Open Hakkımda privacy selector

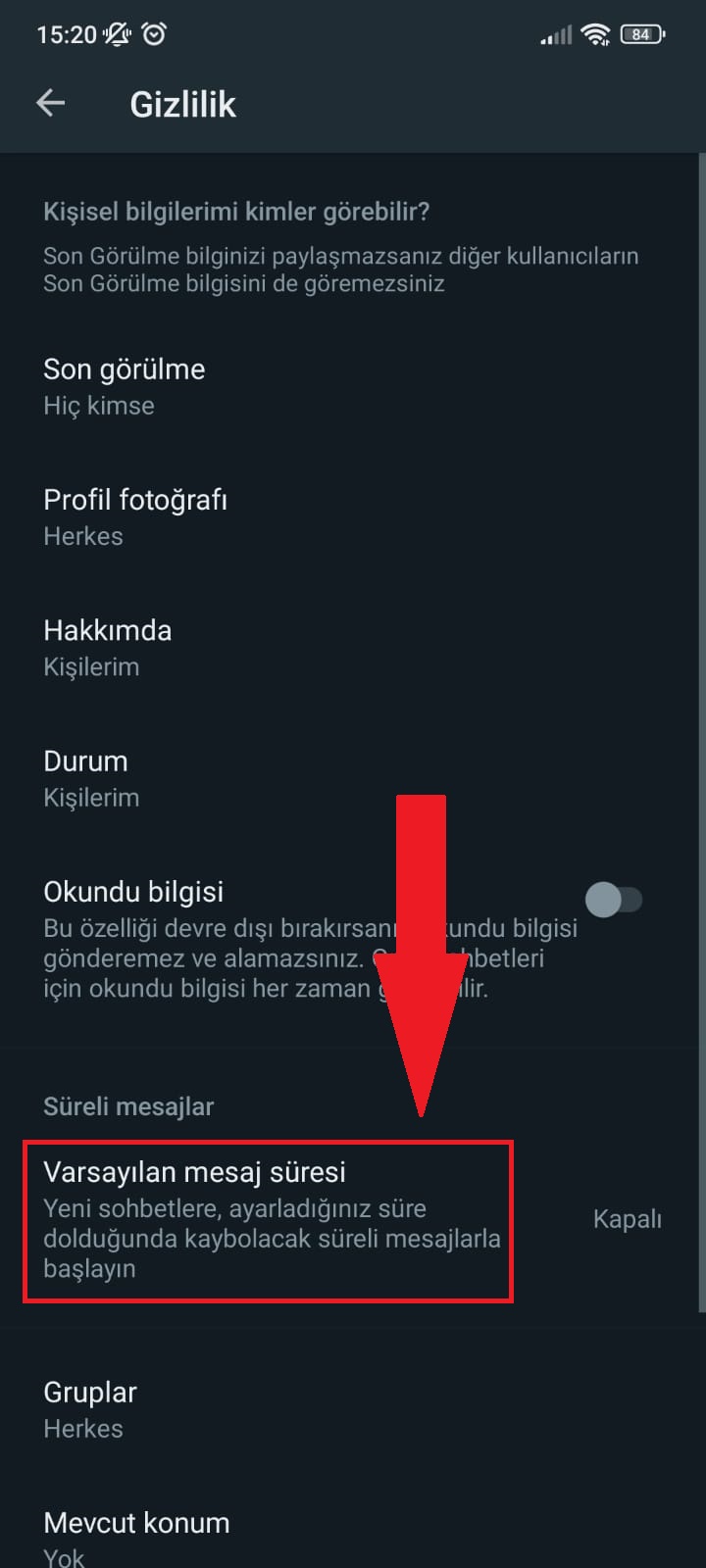click(x=108, y=646)
